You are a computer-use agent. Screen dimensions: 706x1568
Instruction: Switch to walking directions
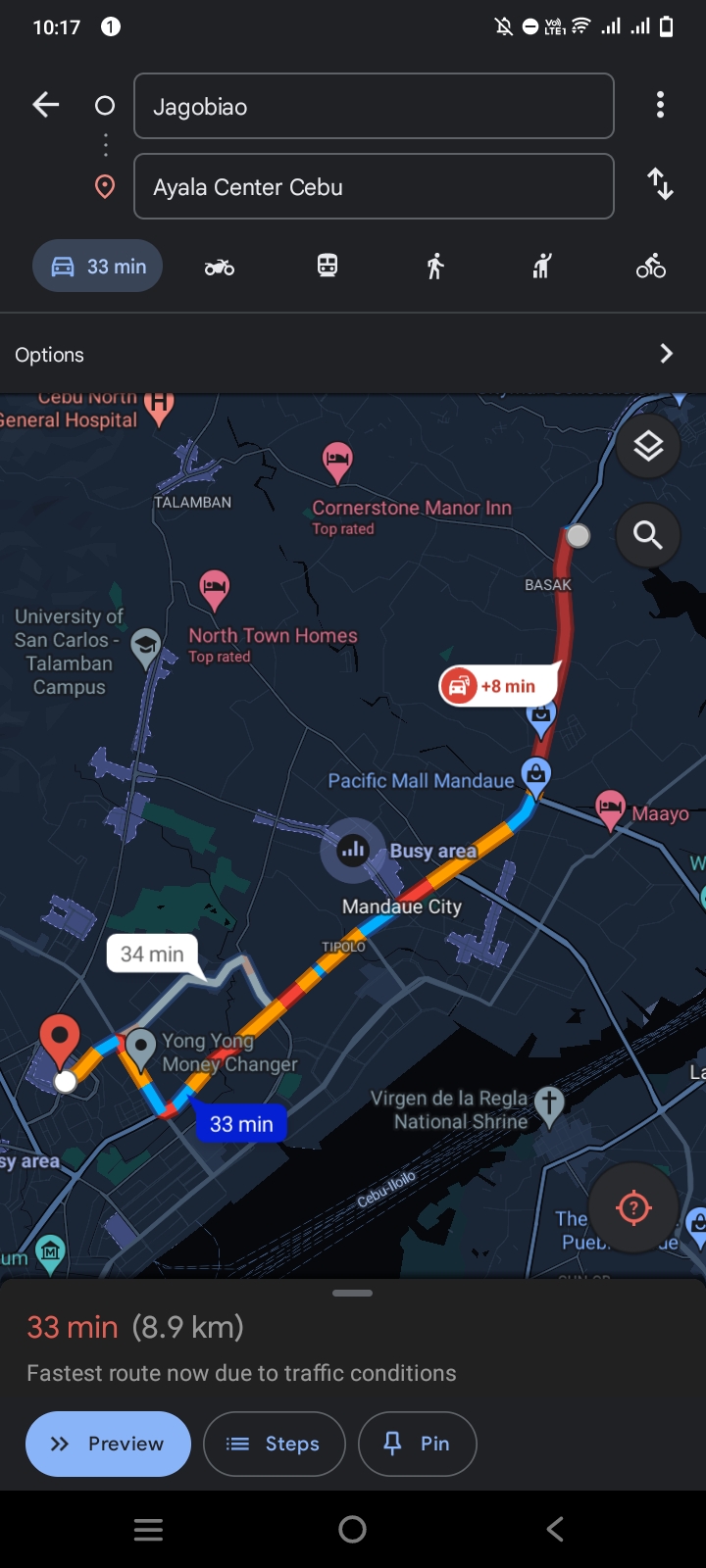click(435, 267)
